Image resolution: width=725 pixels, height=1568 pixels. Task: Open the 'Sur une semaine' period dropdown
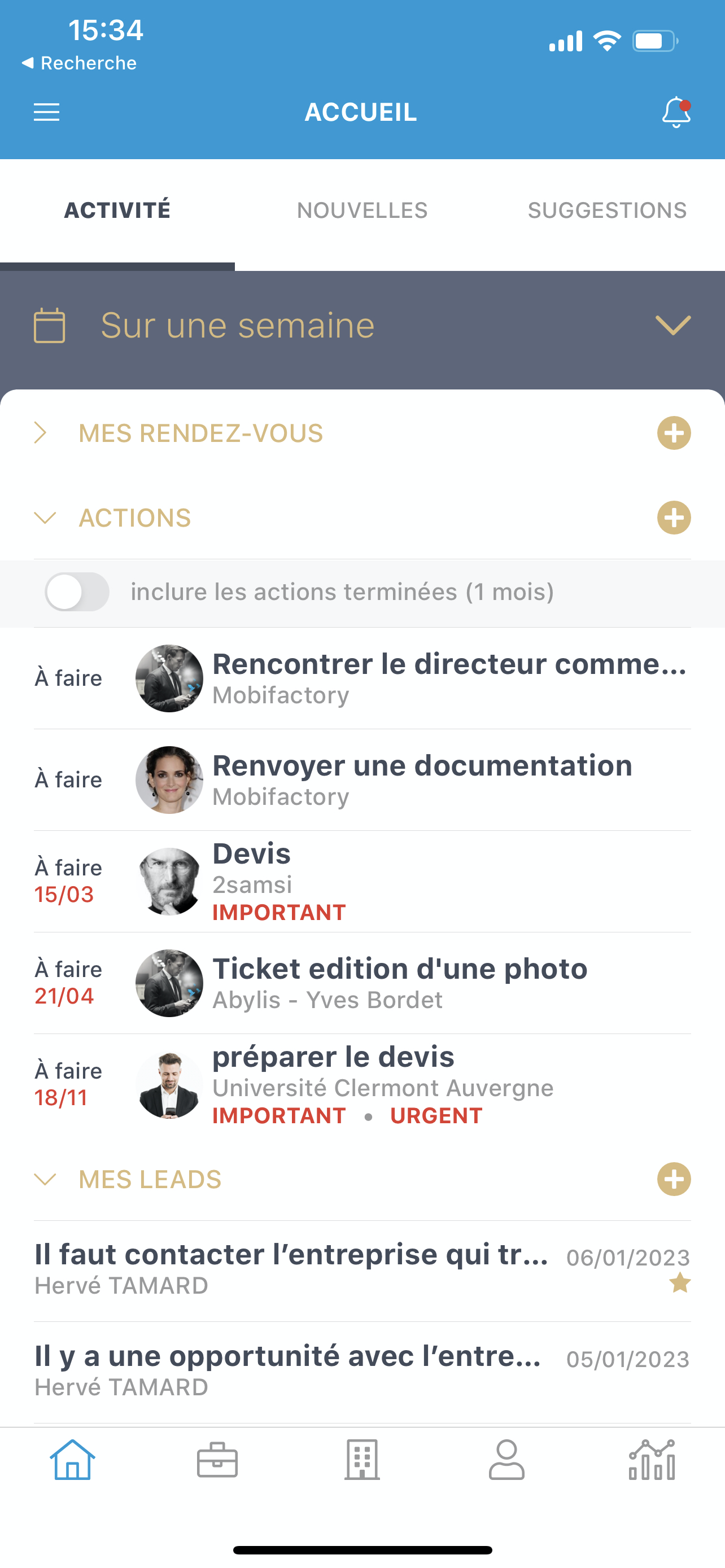tap(672, 325)
